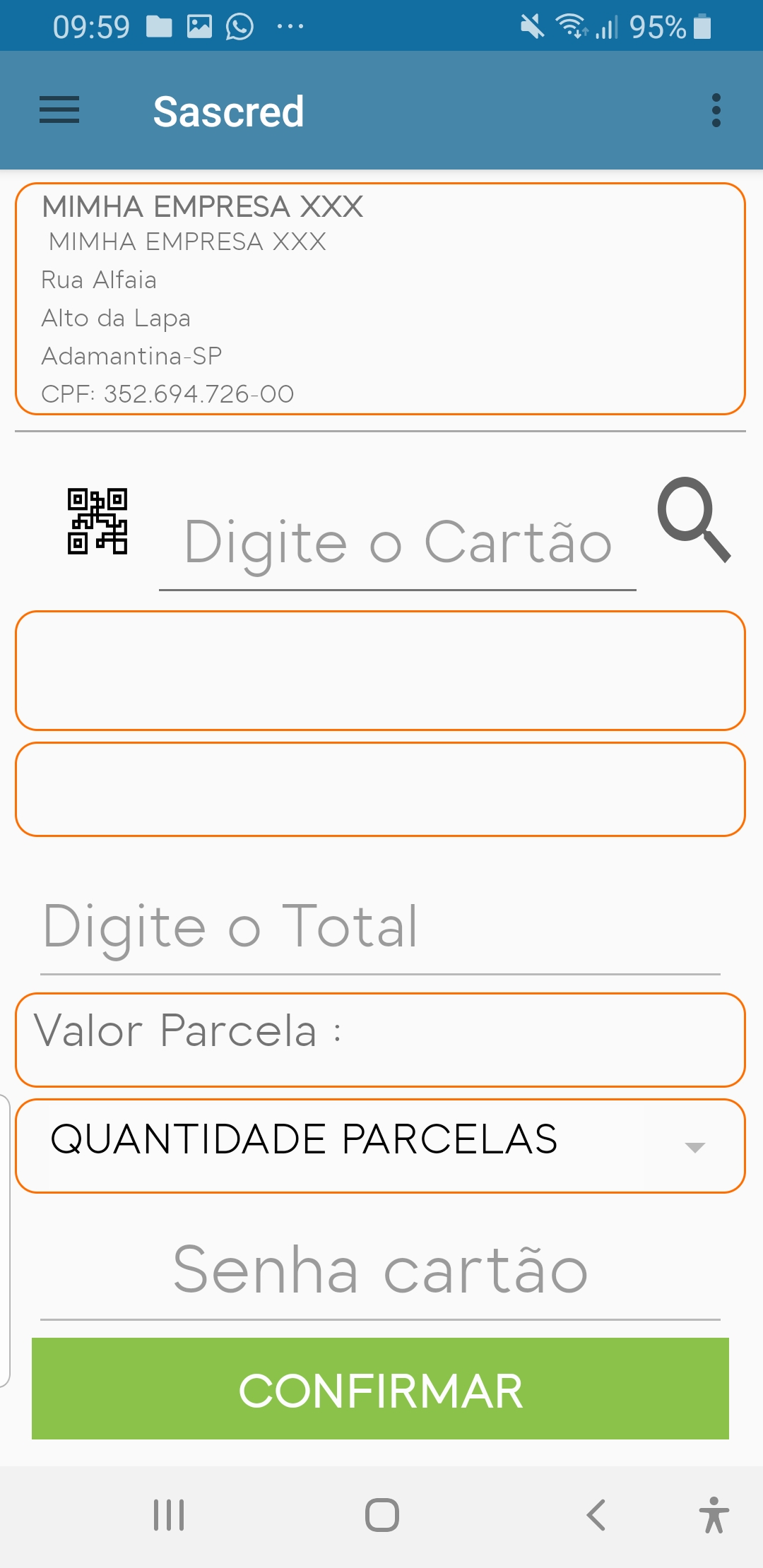Viewport: 763px width, 1568px height.
Task: Scan a card with the QR code icon
Action: pyautogui.click(x=97, y=521)
